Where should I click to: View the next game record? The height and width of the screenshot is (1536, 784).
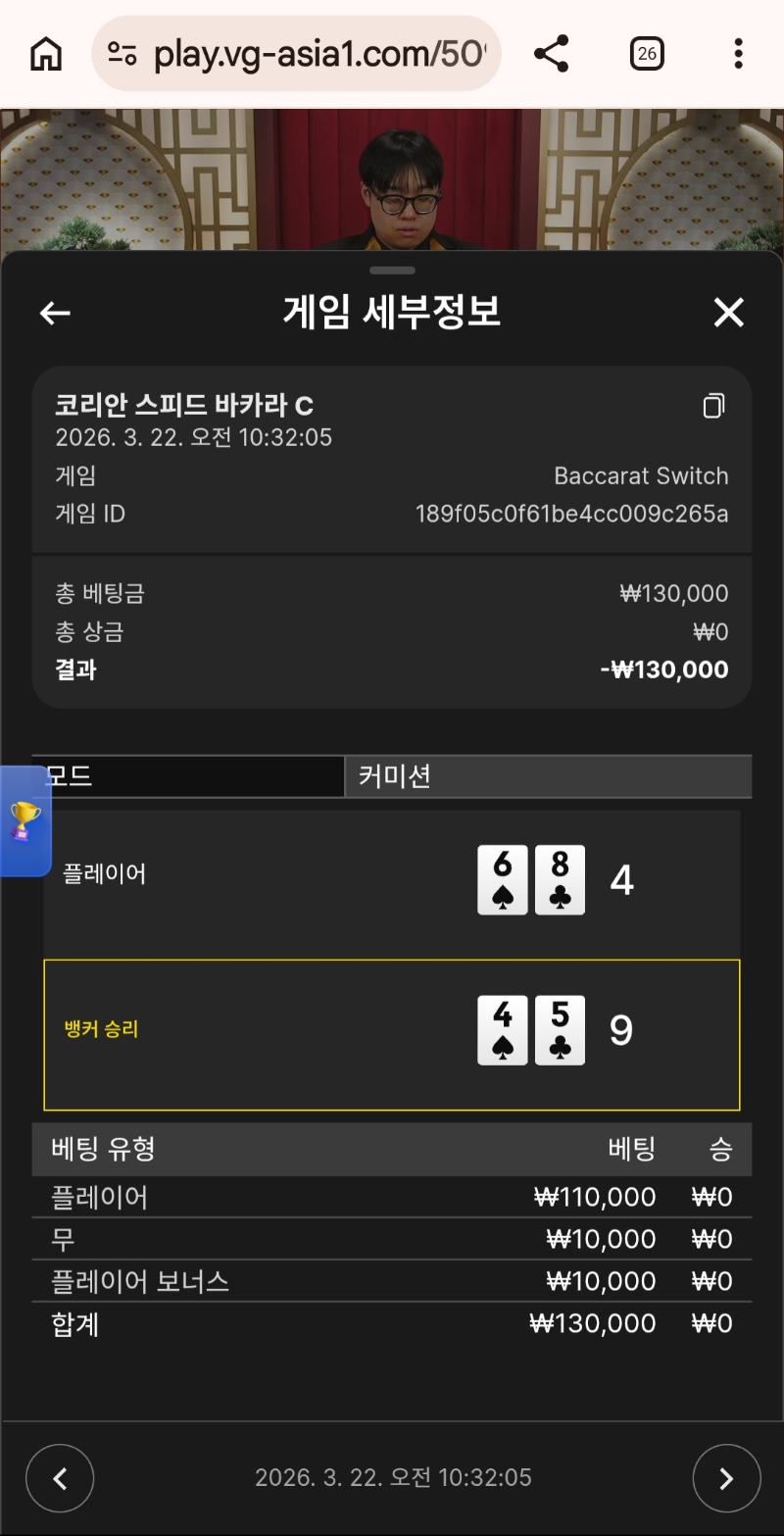pyautogui.click(x=726, y=1478)
